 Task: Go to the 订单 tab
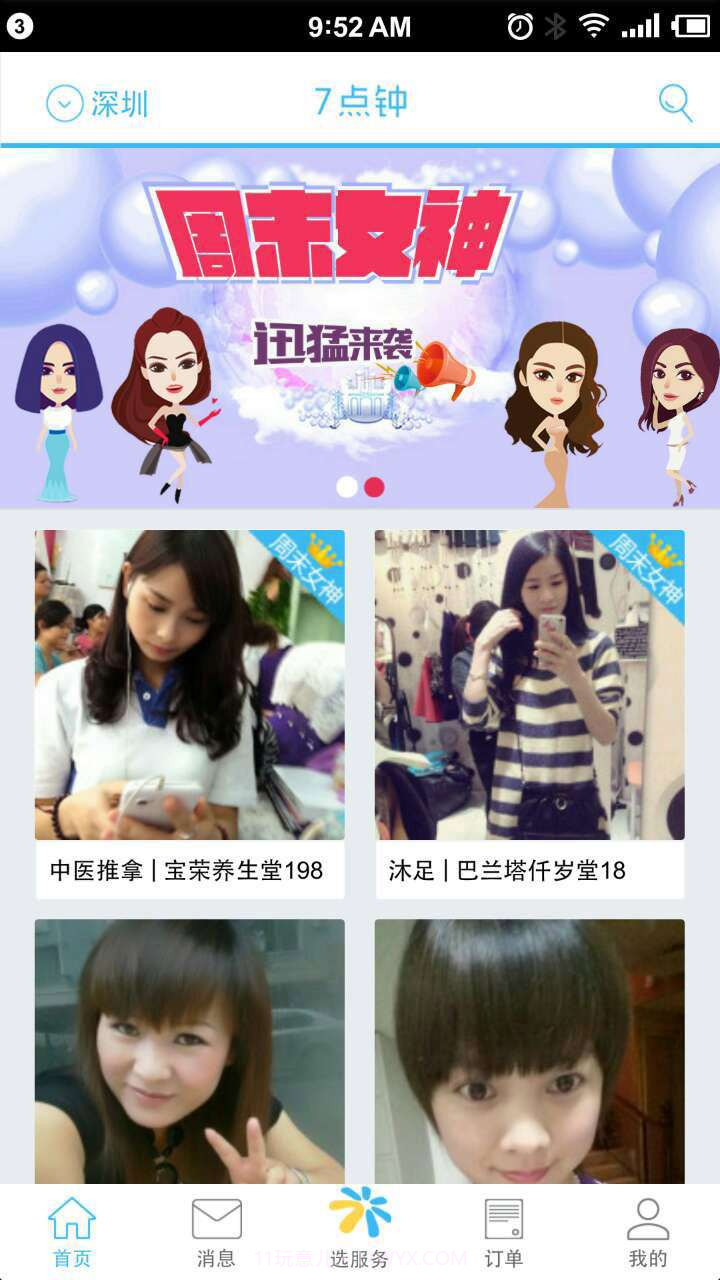pos(504,1232)
